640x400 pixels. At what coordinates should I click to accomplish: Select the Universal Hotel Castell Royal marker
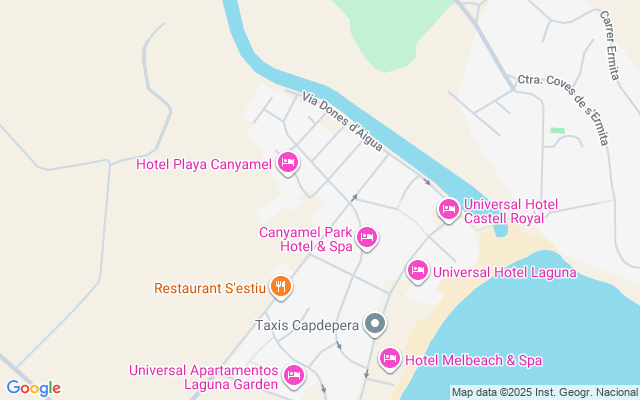[448, 209]
